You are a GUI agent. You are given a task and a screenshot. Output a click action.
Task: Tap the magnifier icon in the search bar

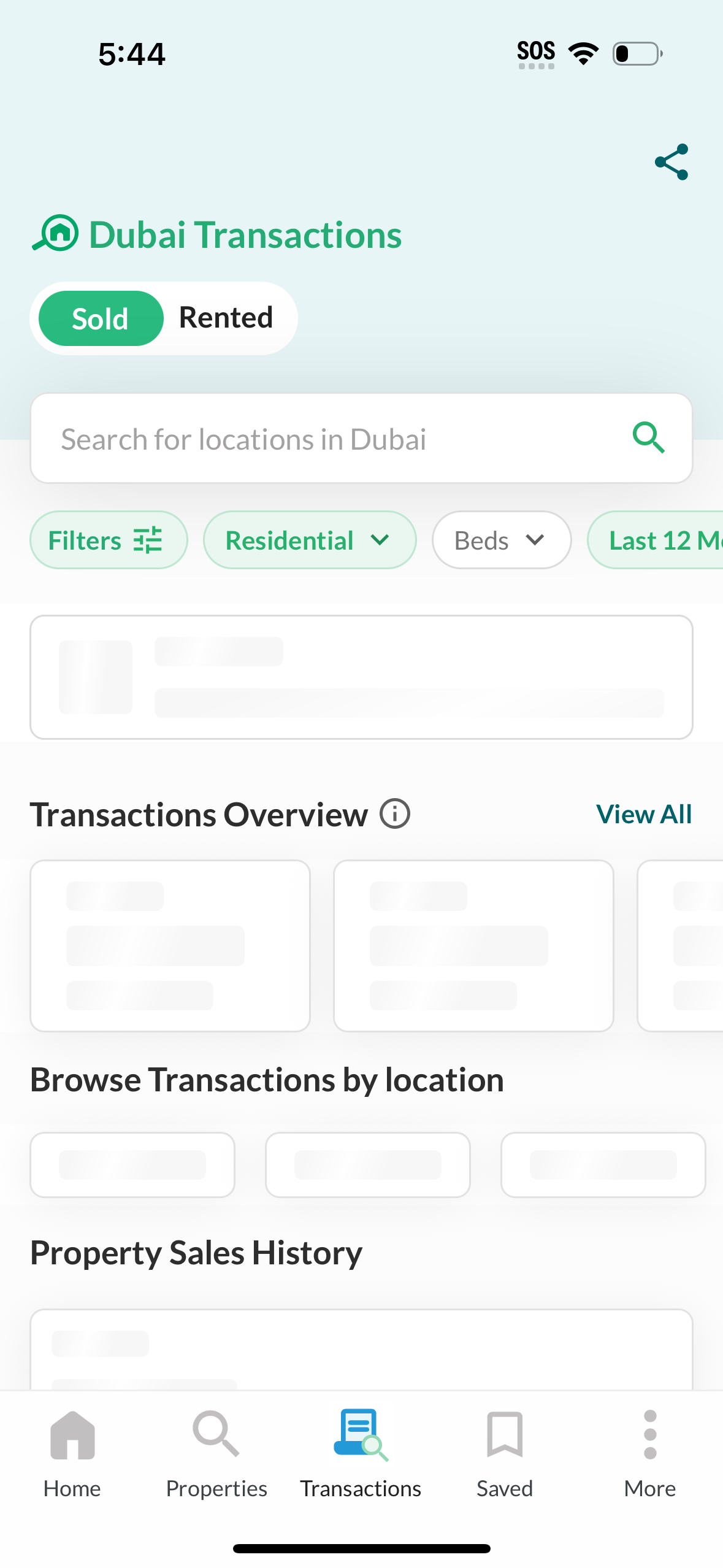click(649, 438)
